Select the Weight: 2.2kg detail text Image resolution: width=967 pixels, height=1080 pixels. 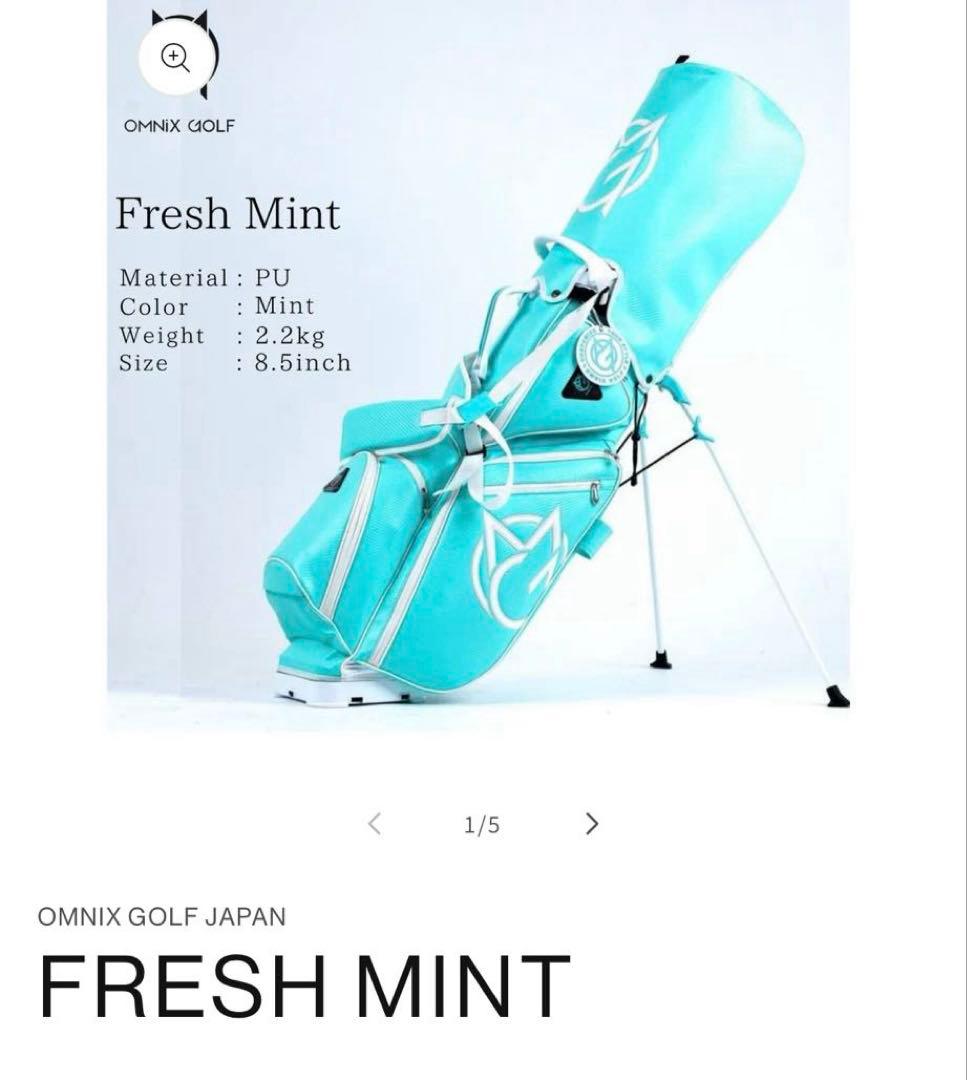209,336
